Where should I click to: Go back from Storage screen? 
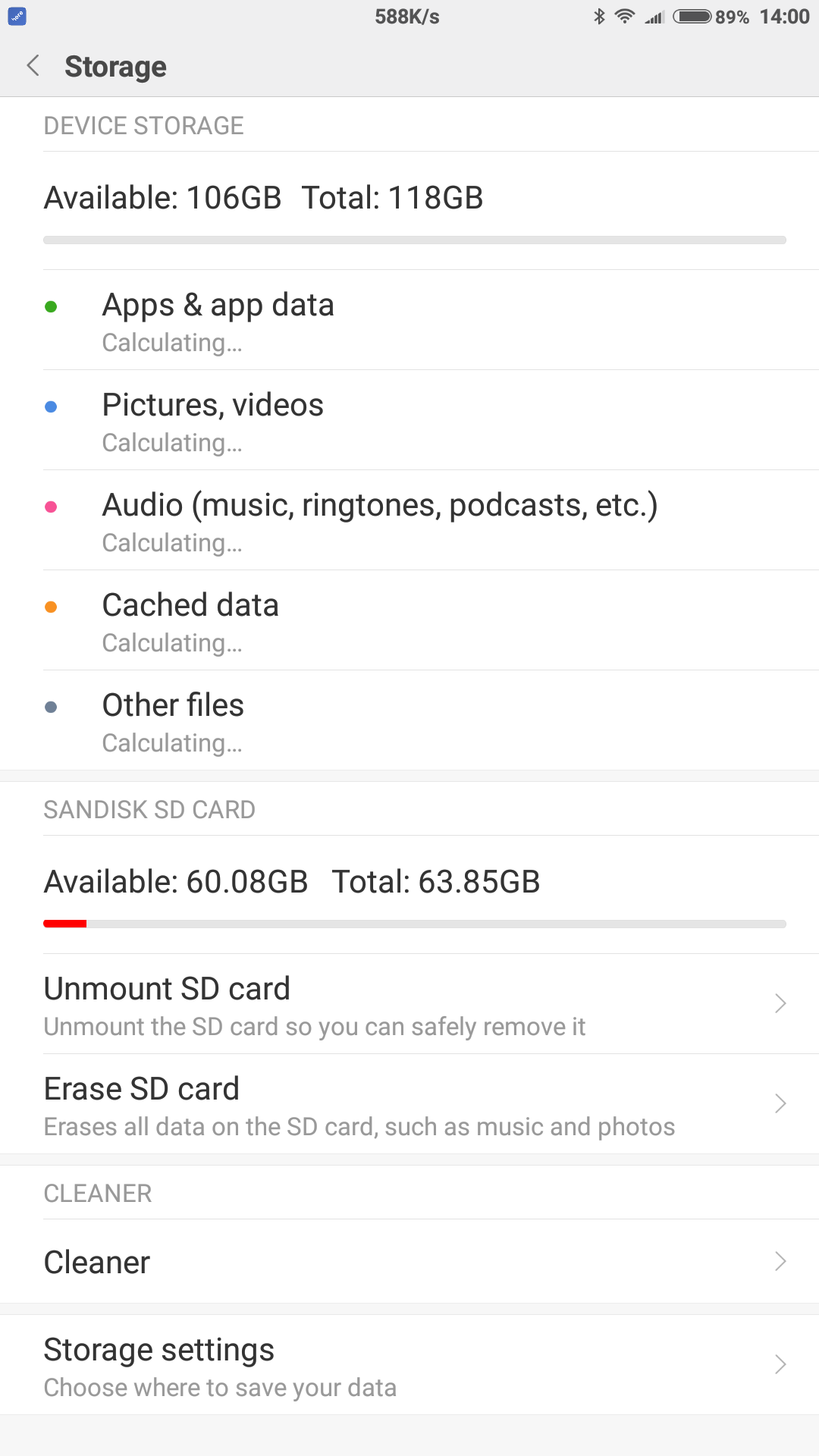tap(33, 66)
